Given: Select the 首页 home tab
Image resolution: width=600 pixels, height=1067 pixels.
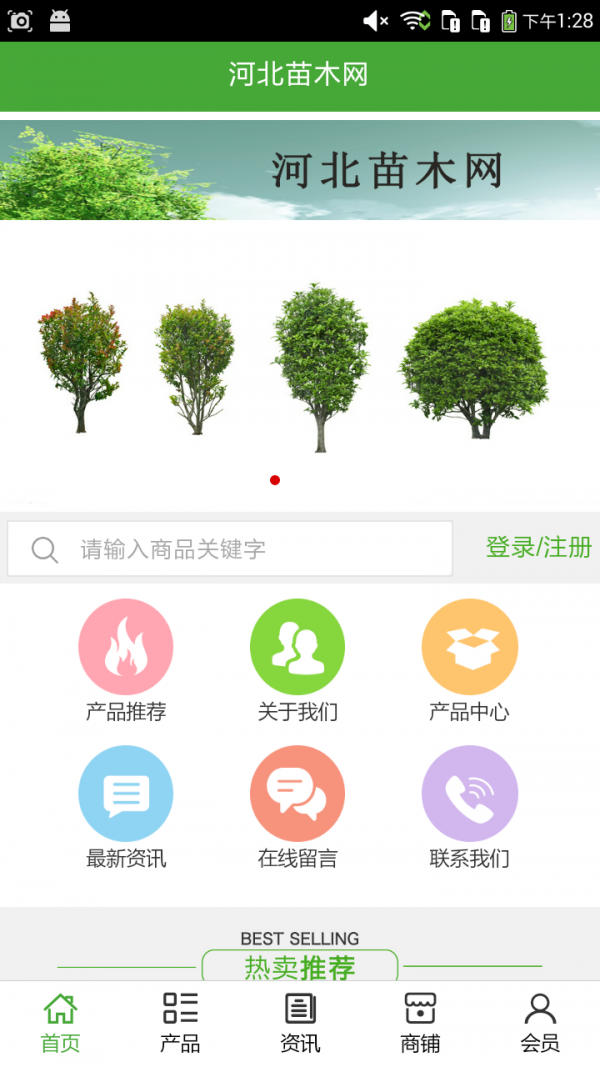Looking at the screenshot, I should pos(60,1023).
